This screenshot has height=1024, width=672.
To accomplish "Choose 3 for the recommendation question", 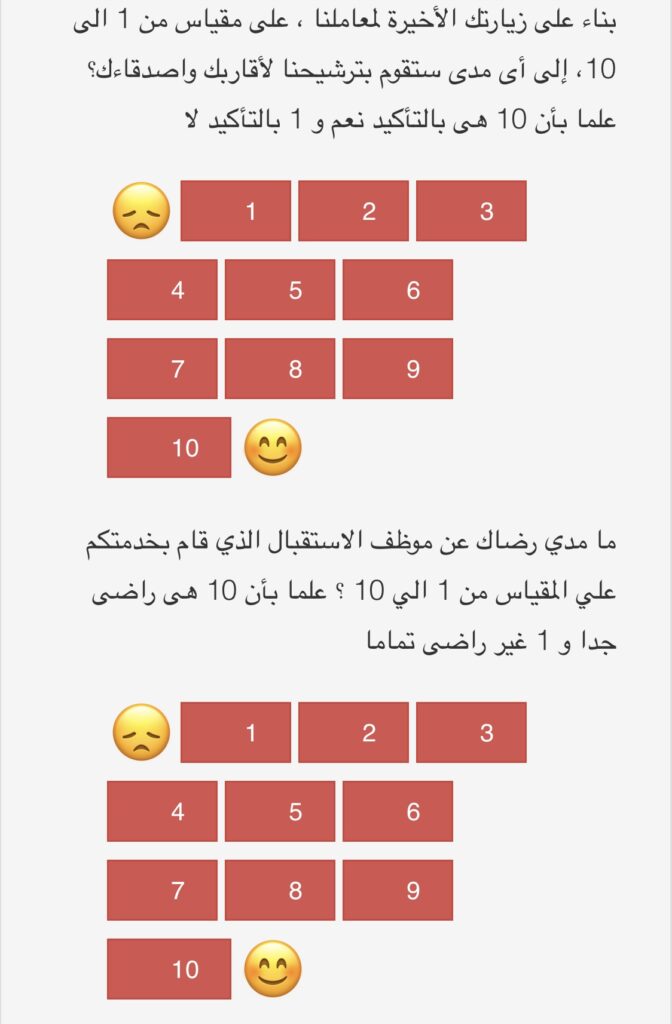I will (x=471, y=211).
